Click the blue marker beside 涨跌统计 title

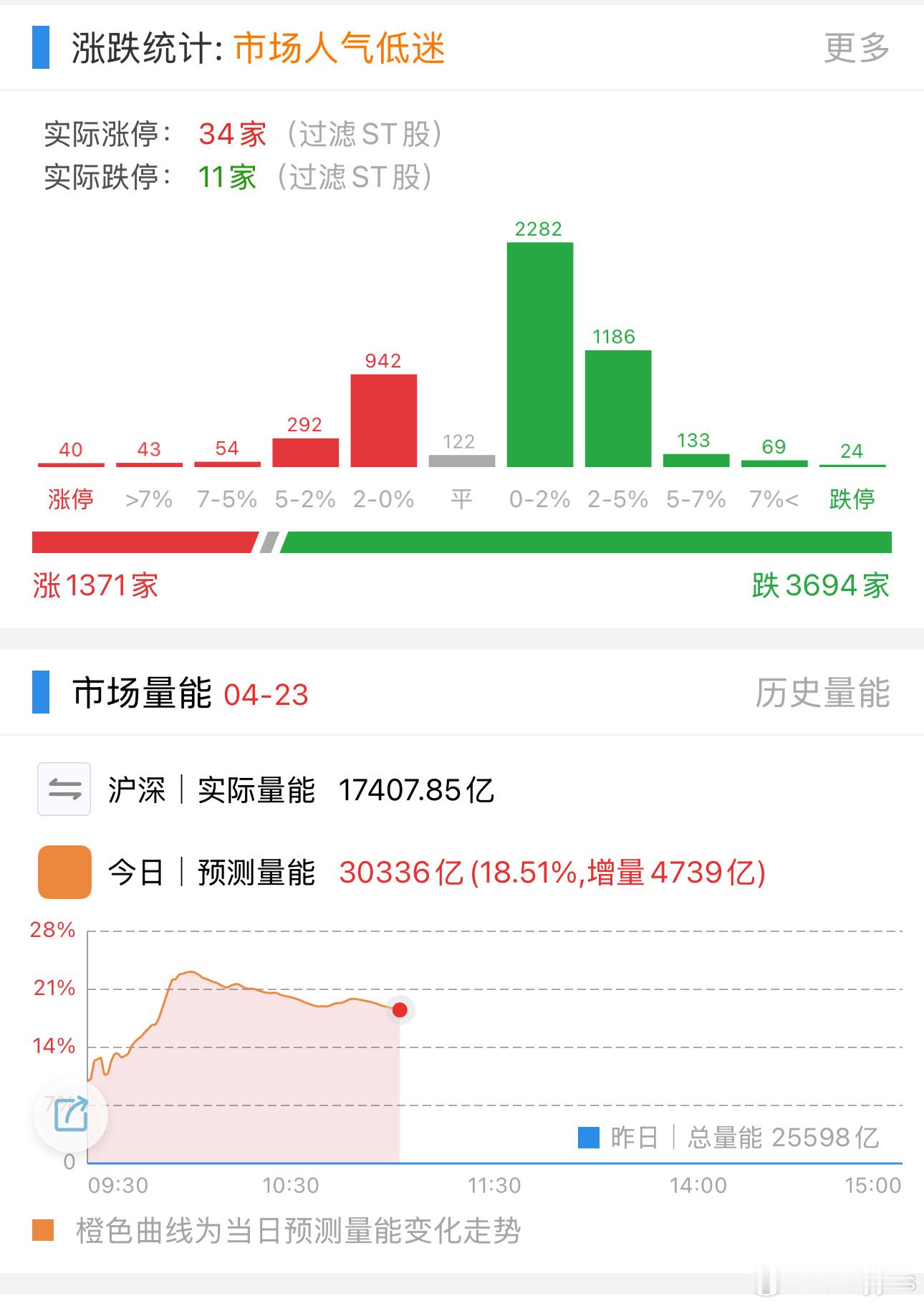39,47
